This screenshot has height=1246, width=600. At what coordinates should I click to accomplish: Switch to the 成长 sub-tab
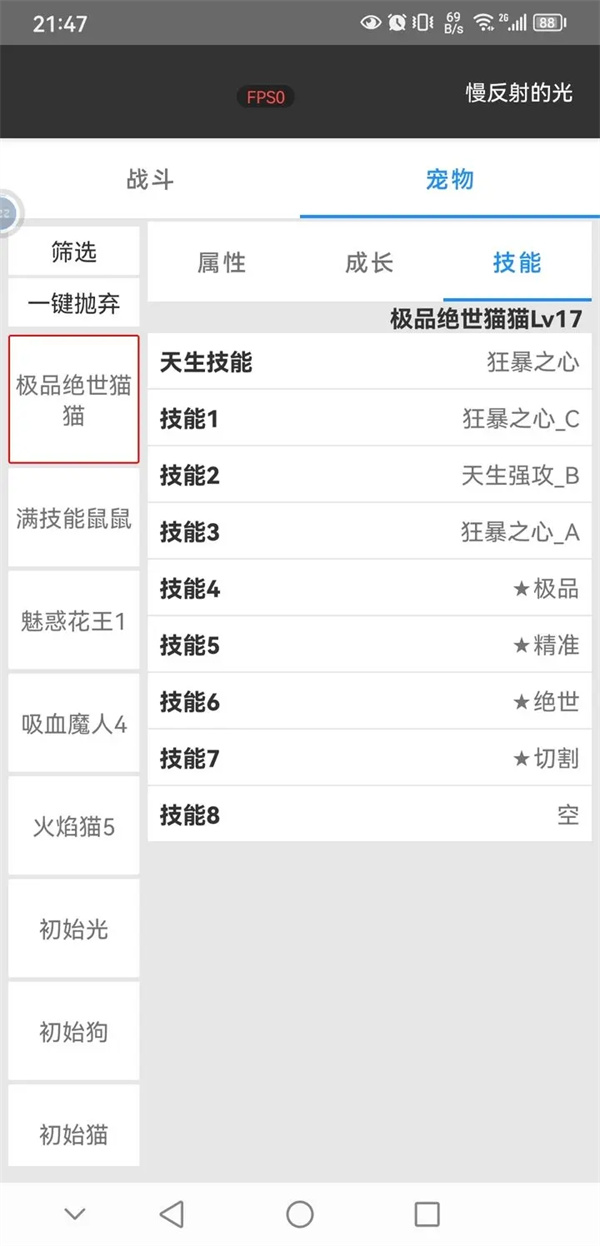pyautogui.click(x=369, y=263)
